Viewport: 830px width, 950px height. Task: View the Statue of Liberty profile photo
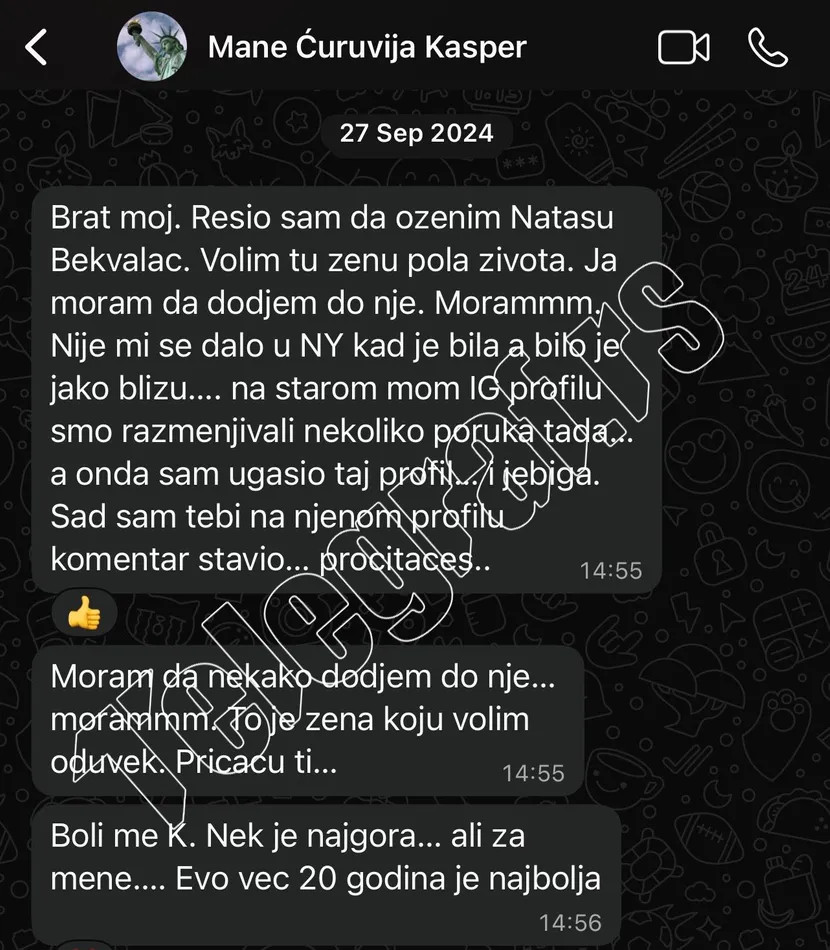pos(152,46)
